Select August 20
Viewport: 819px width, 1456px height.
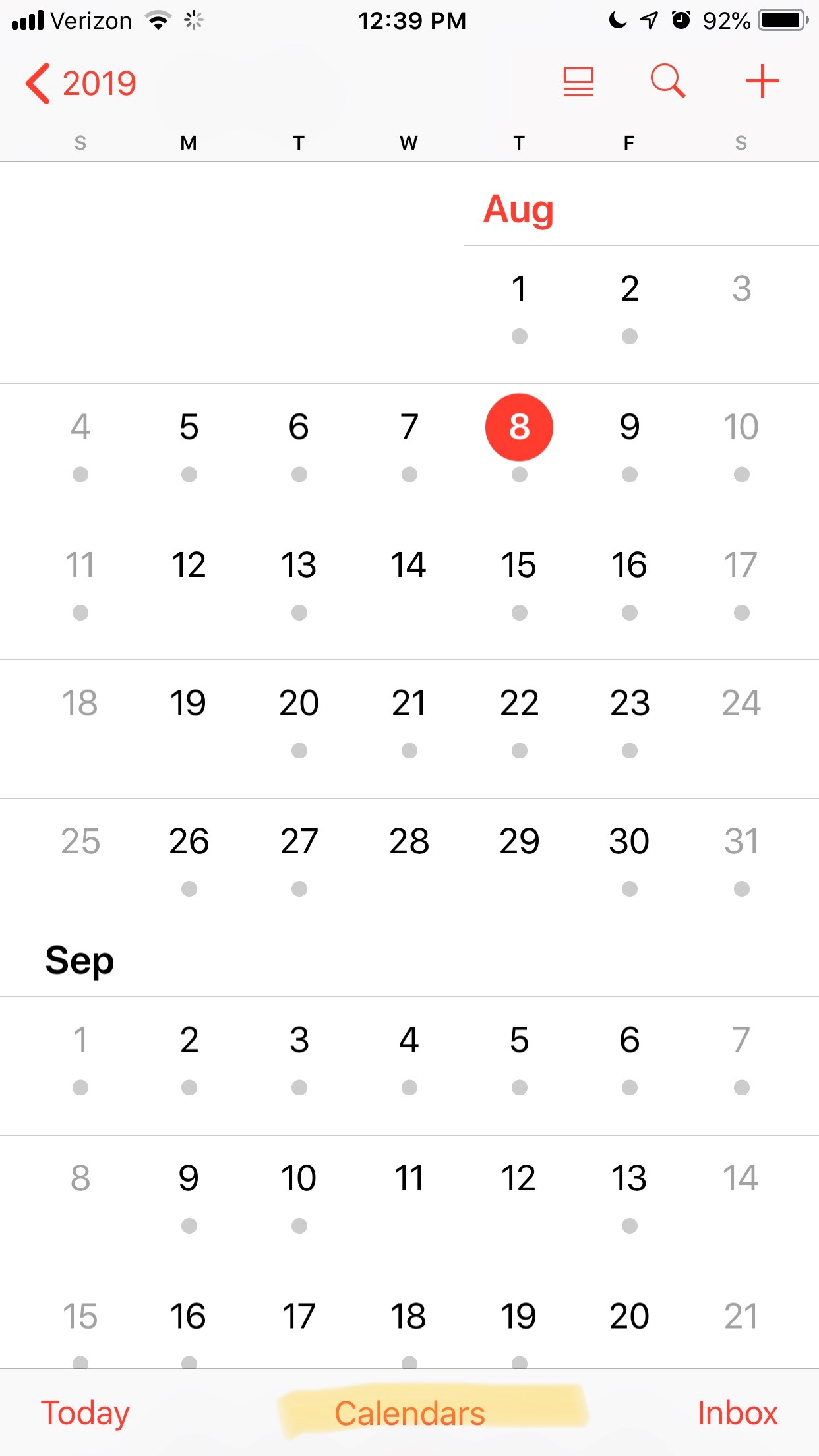299,703
